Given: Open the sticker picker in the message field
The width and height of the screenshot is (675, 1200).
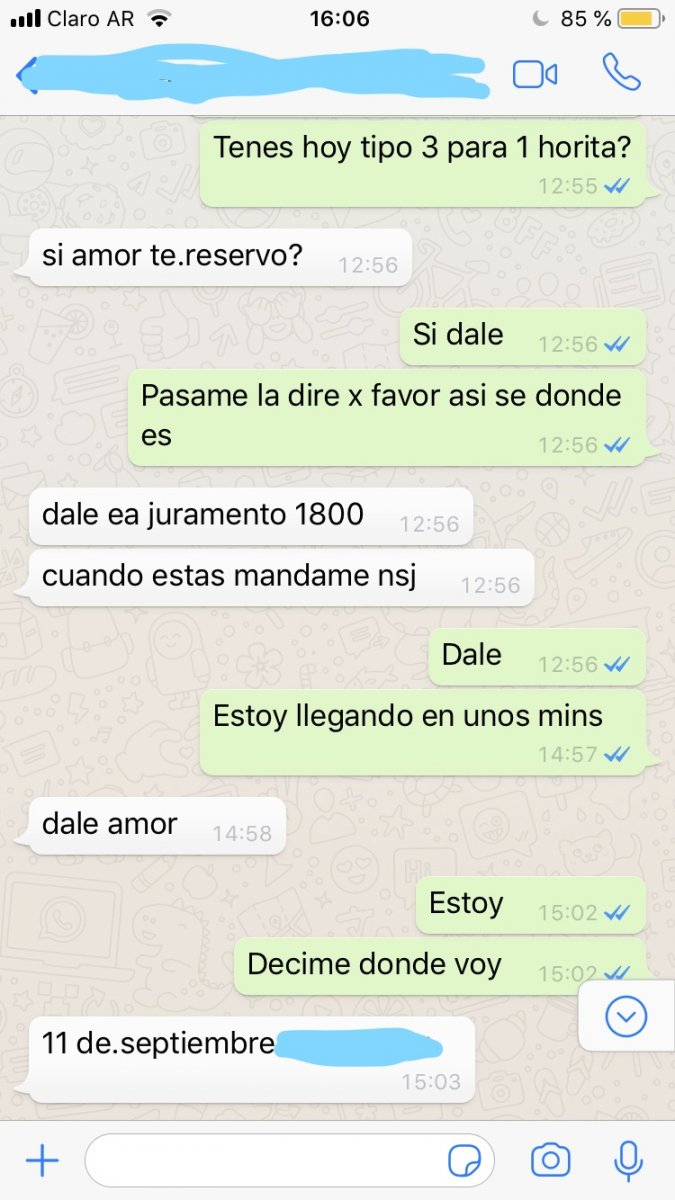Looking at the screenshot, I should click(x=463, y=1161).
